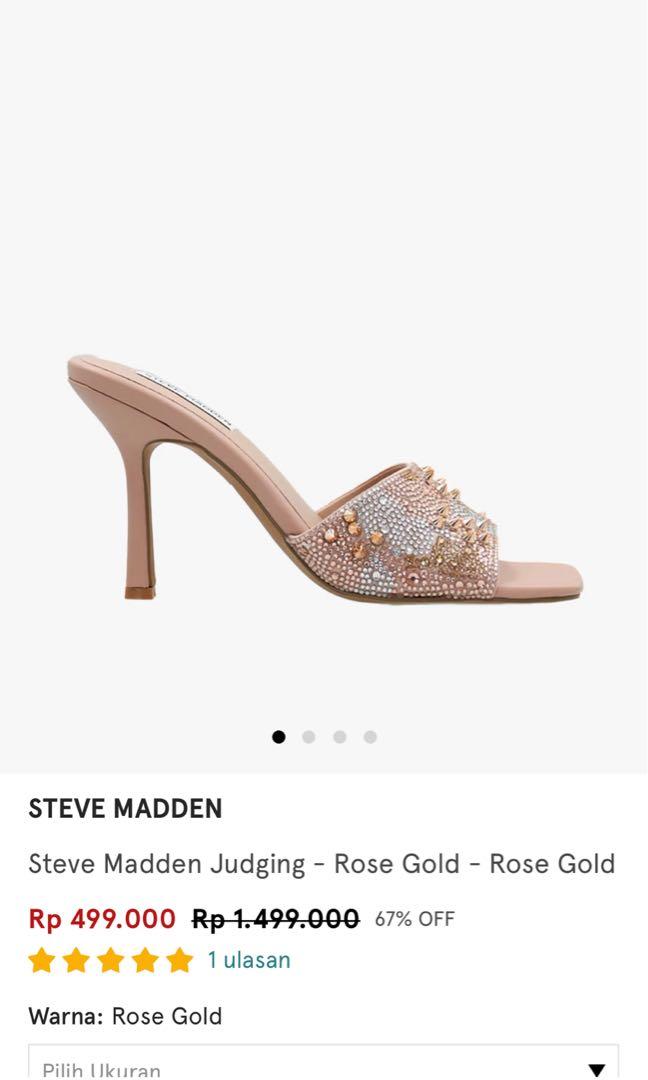View the Steve Madden heel product image
This screenshot has width=648, height=1080.
click(324, 475)
